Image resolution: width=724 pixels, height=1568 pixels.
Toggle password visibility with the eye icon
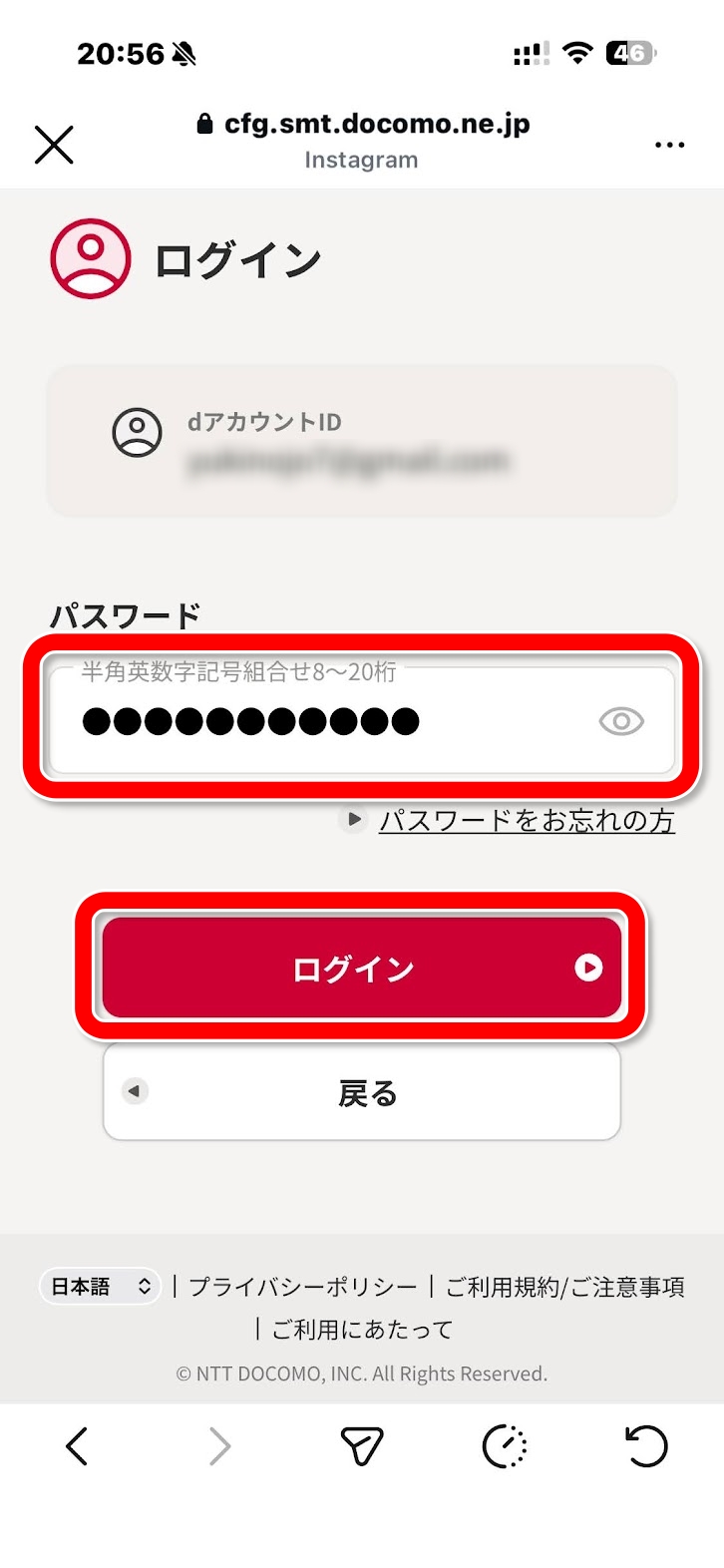620,720
